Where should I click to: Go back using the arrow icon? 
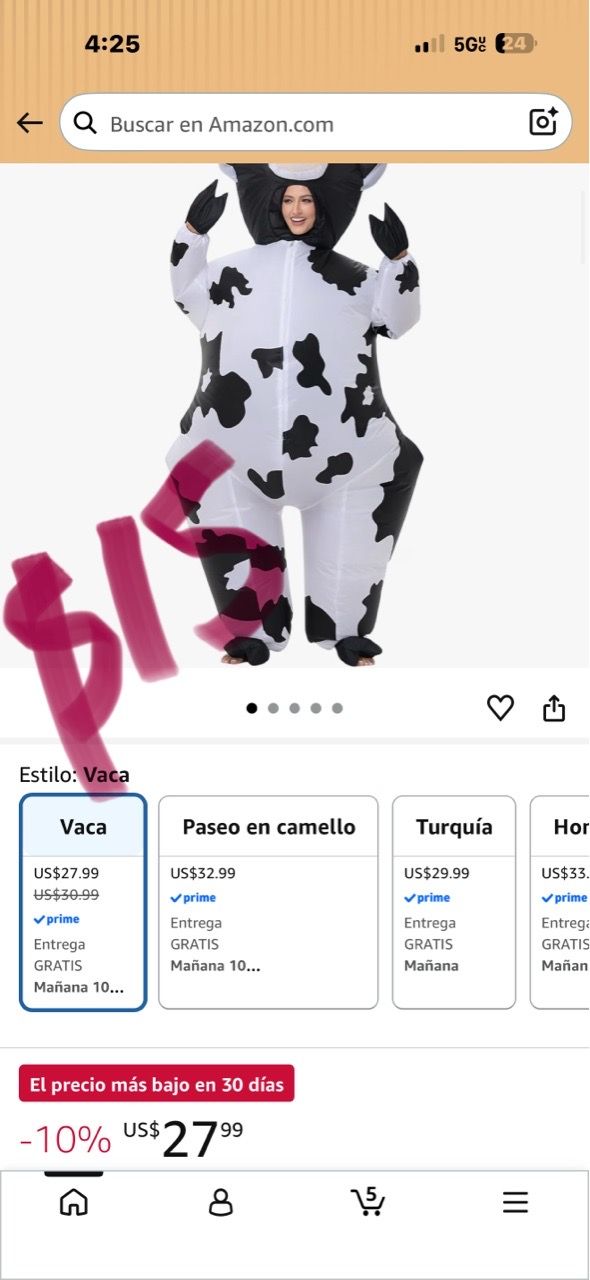pyautogui.click(x=30, y=123)
